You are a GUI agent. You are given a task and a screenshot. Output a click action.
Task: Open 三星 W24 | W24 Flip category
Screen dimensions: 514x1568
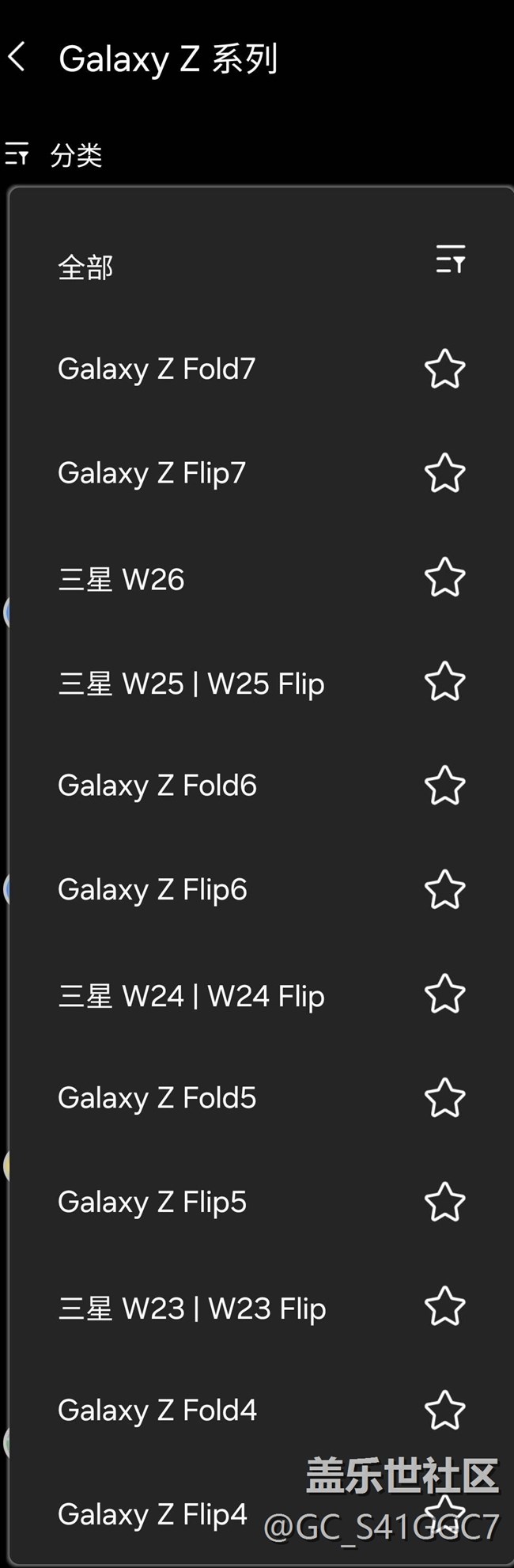[x=191, y=995]
